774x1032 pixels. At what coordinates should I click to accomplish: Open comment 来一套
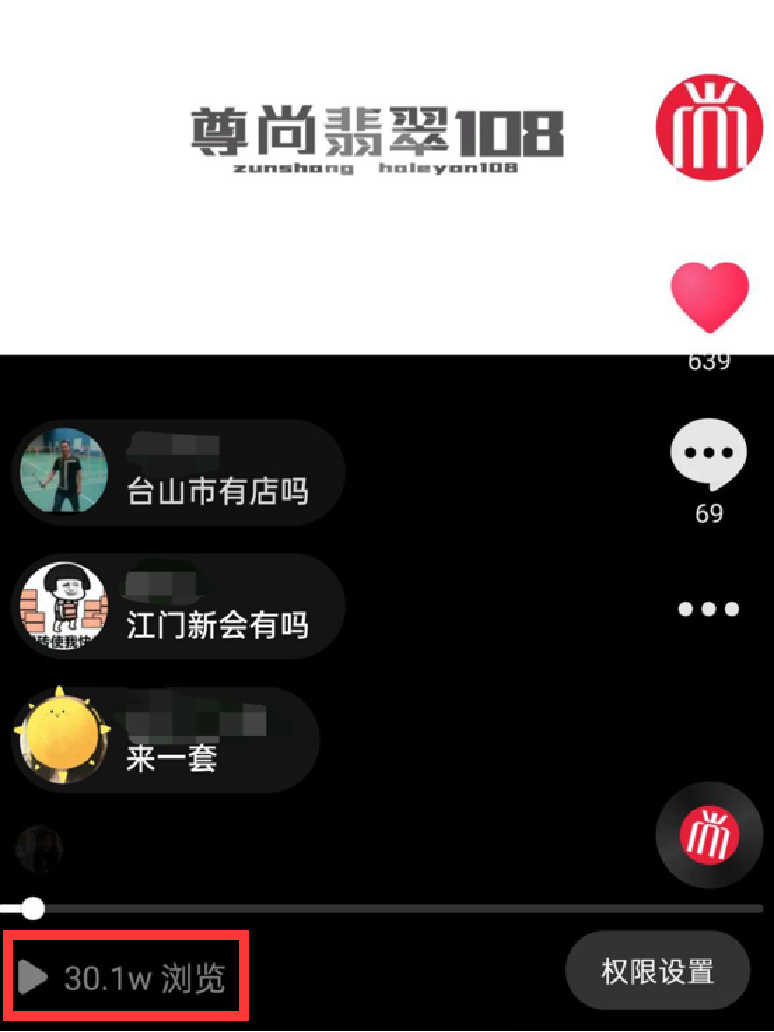[x=171, y=758]
